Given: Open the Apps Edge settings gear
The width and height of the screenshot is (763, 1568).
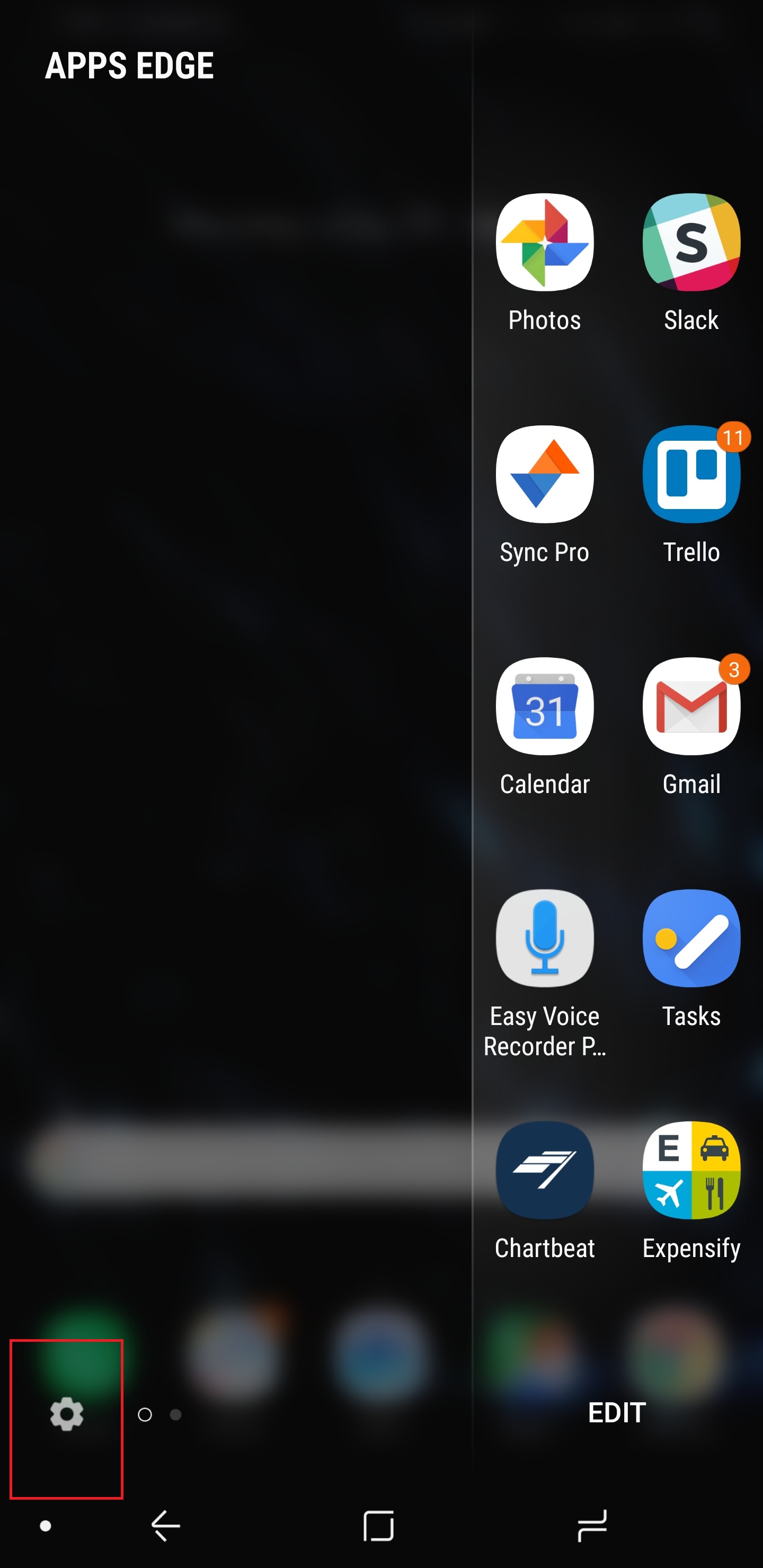Looking at the screenshot, I should tap(66, 1413).
